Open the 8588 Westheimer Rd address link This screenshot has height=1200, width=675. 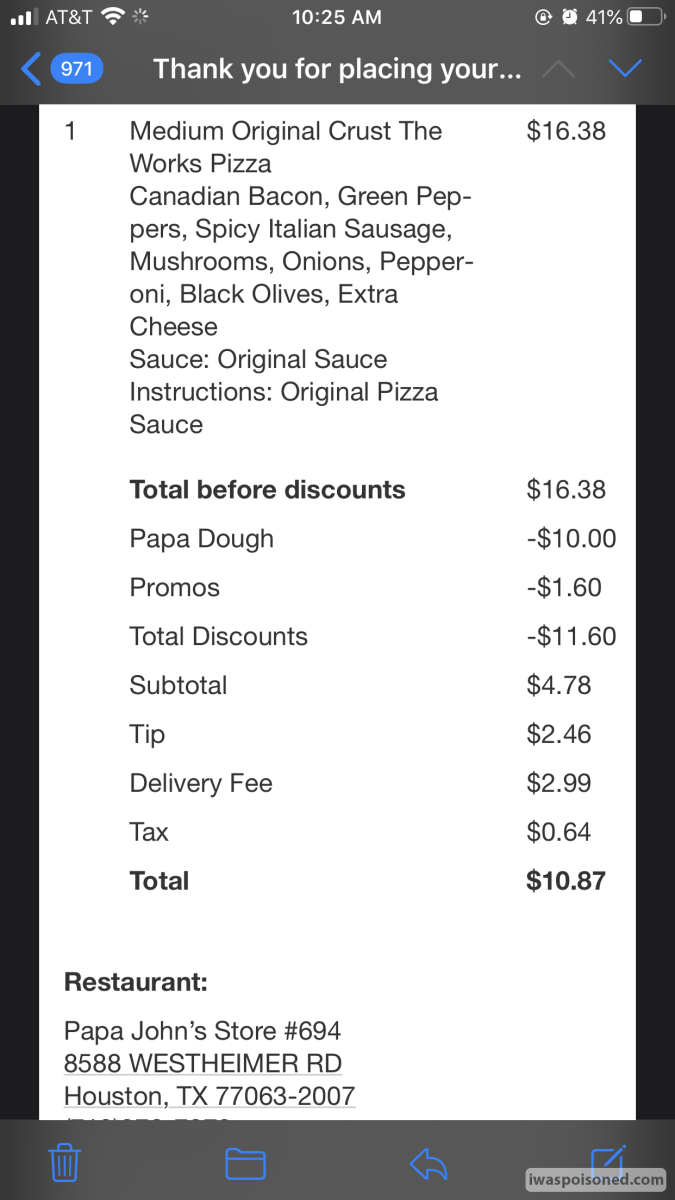pyautogui.click(x=203, y=1063)
